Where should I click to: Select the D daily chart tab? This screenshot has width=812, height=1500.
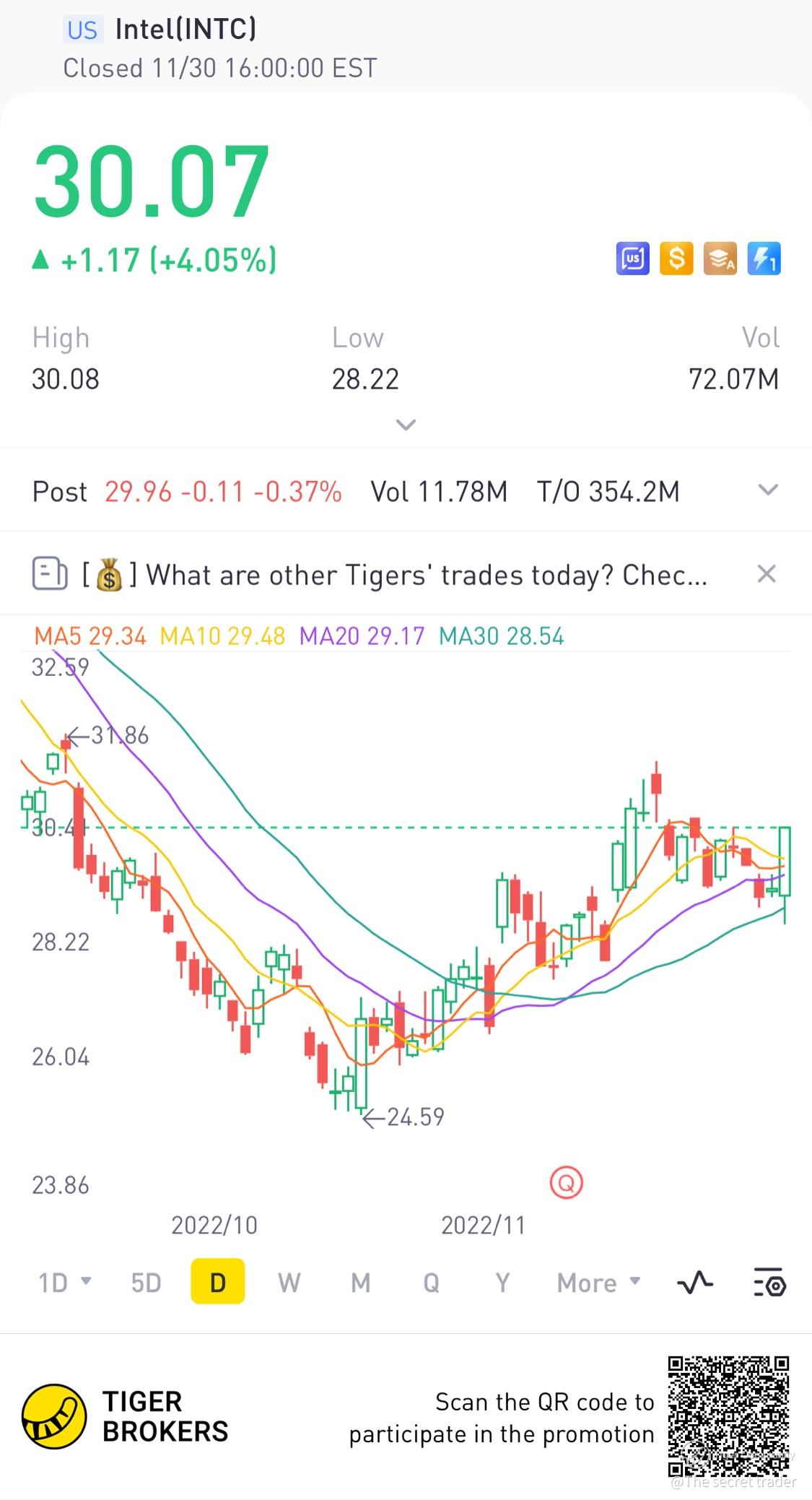[217, 1283]
